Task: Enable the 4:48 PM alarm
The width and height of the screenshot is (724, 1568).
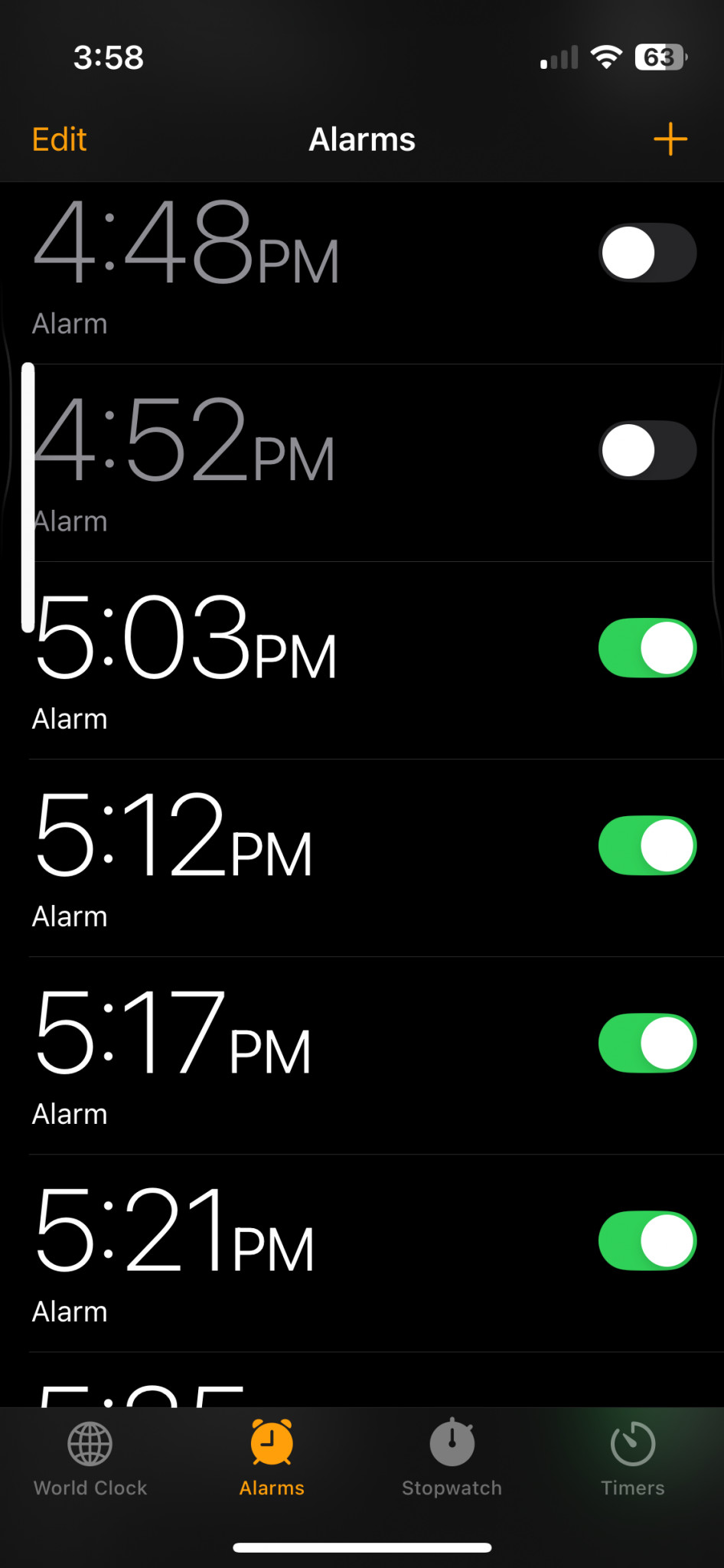Action: (x=647, y=253)
